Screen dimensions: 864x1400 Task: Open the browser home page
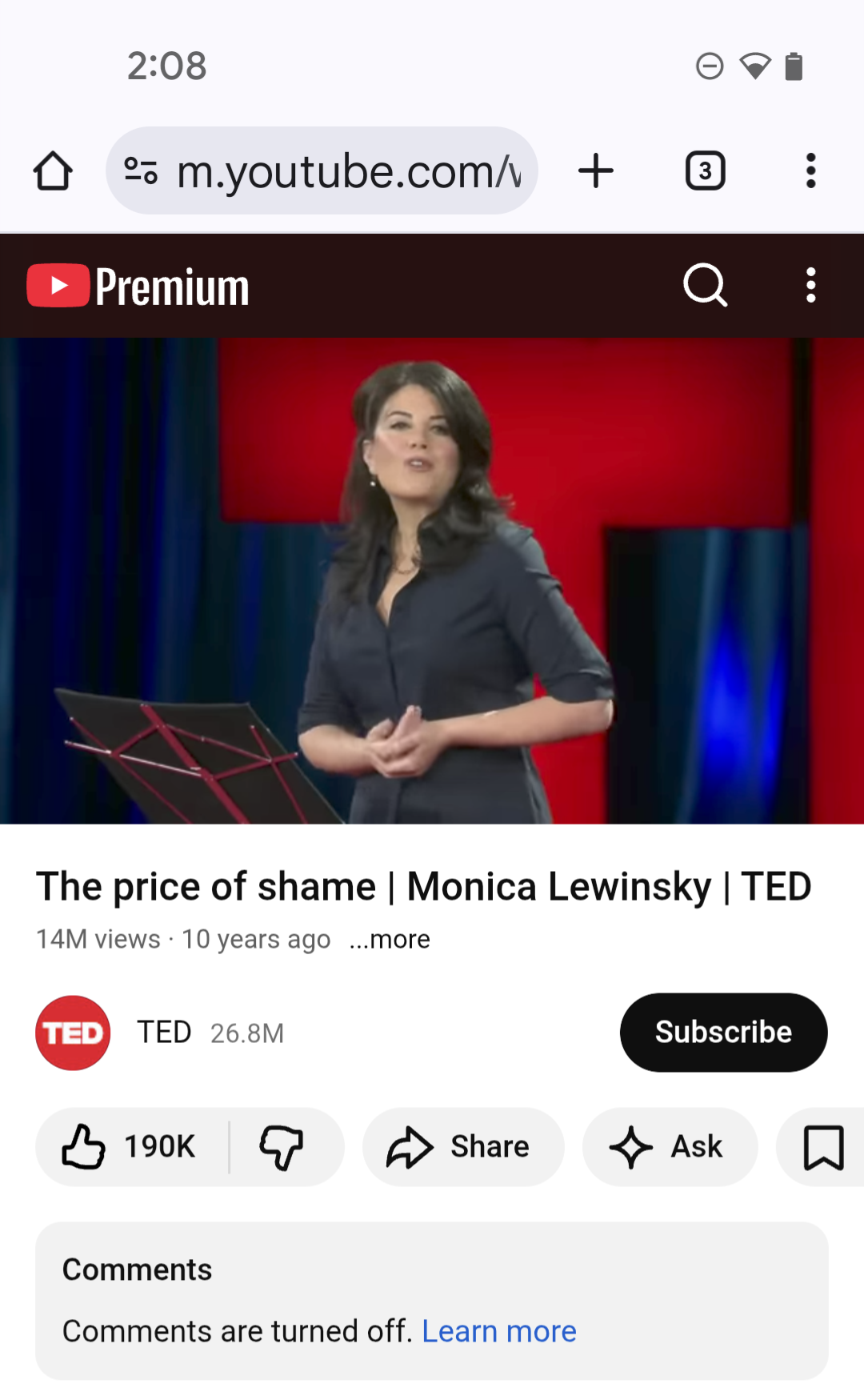53,170
